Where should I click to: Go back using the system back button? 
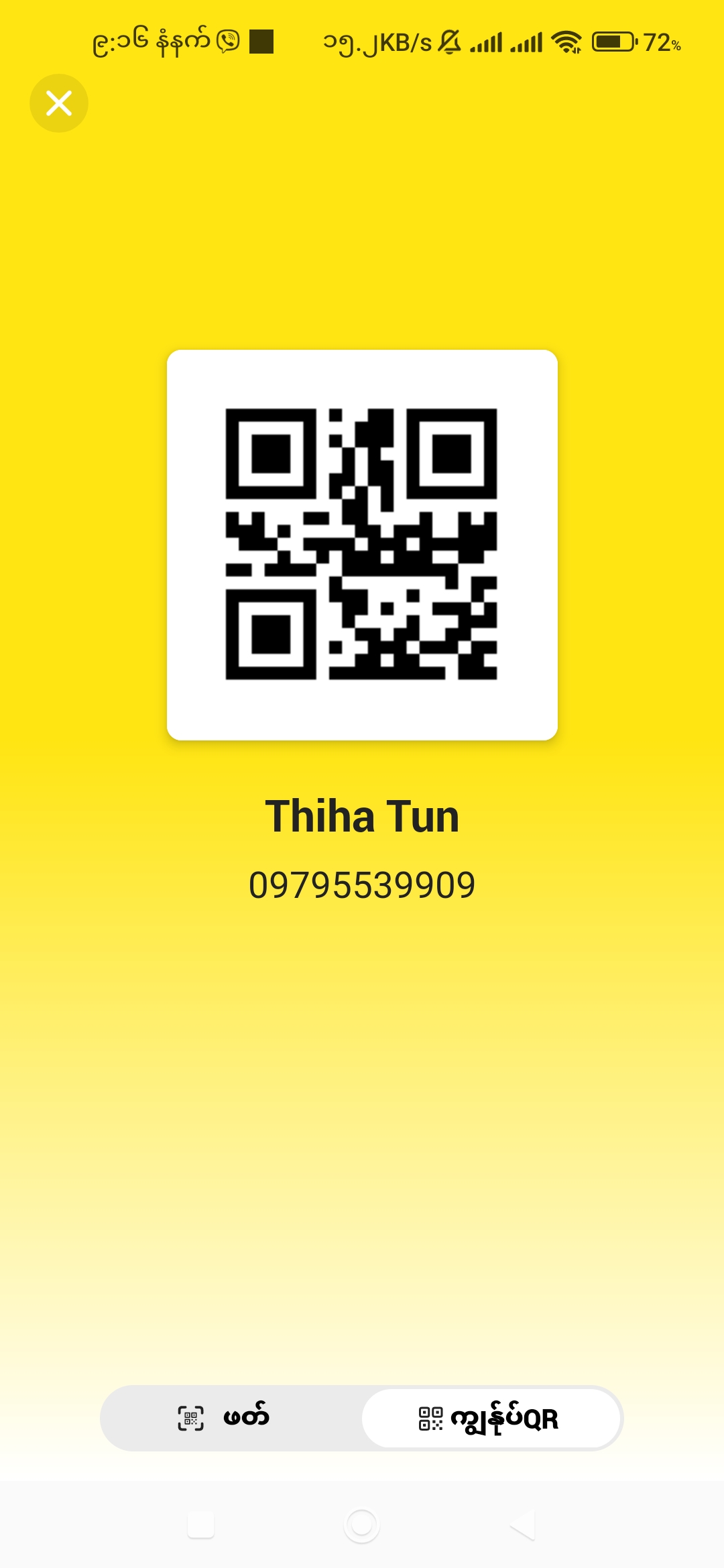pyautogui.click(x=522, y=1525)
